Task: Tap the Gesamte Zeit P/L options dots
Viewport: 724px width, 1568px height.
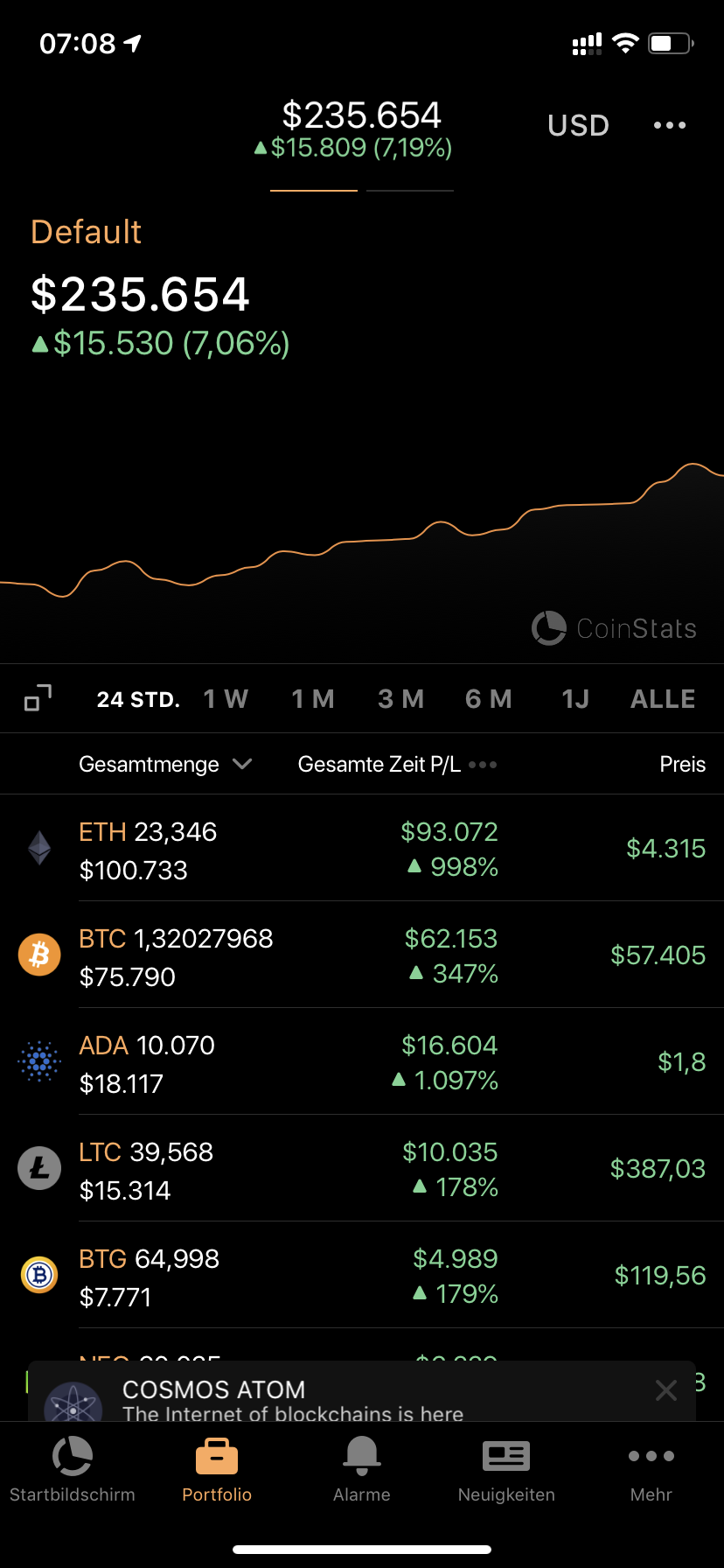Action: point(483,764)
